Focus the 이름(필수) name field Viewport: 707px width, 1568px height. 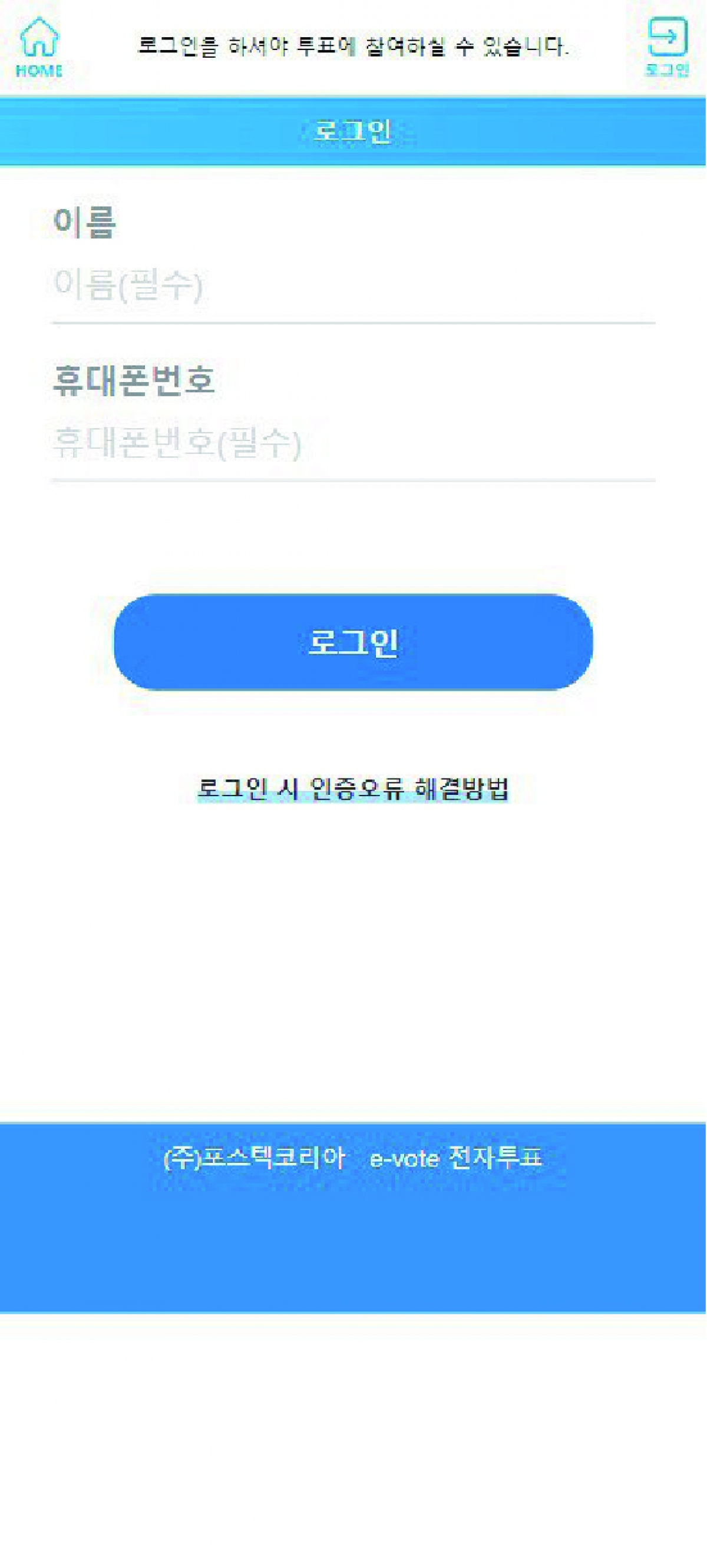[353, 285]
